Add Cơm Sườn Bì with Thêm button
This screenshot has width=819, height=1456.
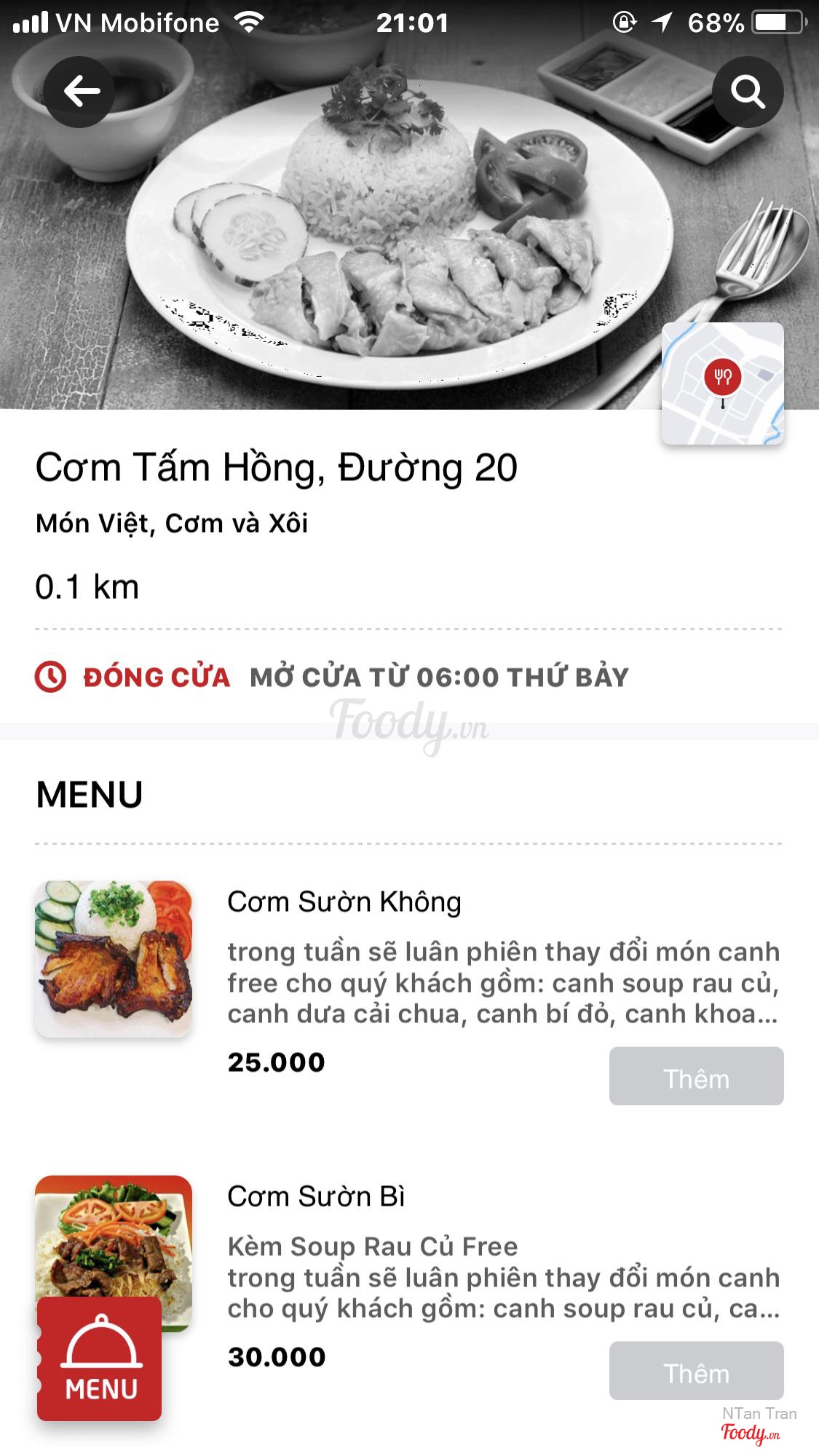click(696, 1371)
